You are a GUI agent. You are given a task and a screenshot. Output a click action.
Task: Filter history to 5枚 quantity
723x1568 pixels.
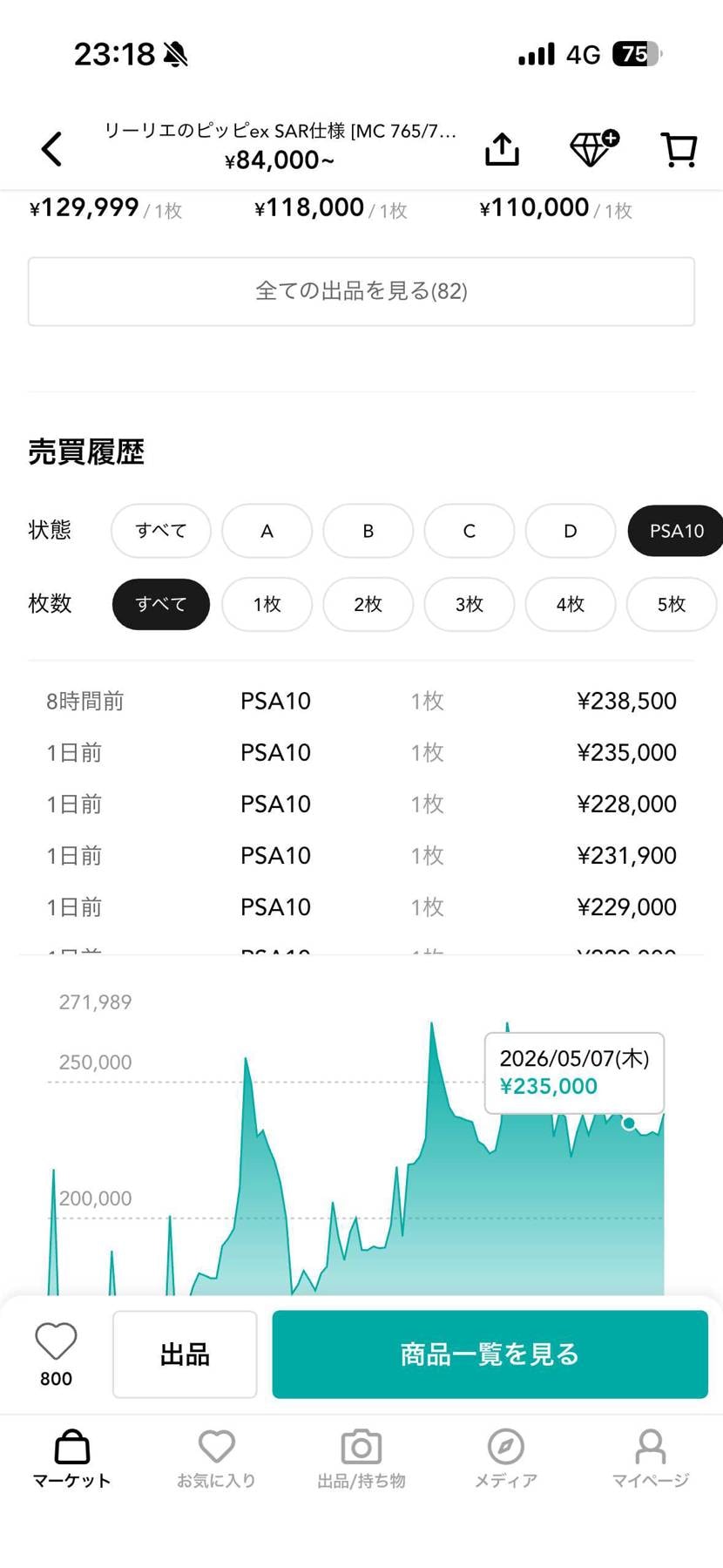(x=671, y=604)
